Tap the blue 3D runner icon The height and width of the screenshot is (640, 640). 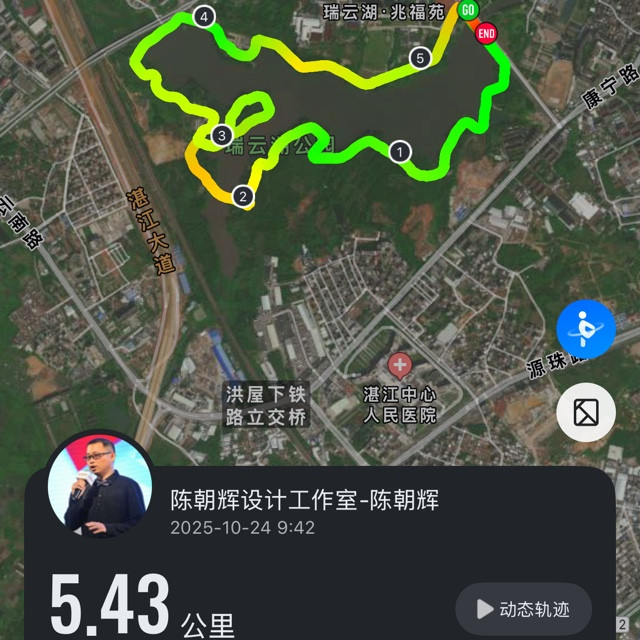coord(585,326)
